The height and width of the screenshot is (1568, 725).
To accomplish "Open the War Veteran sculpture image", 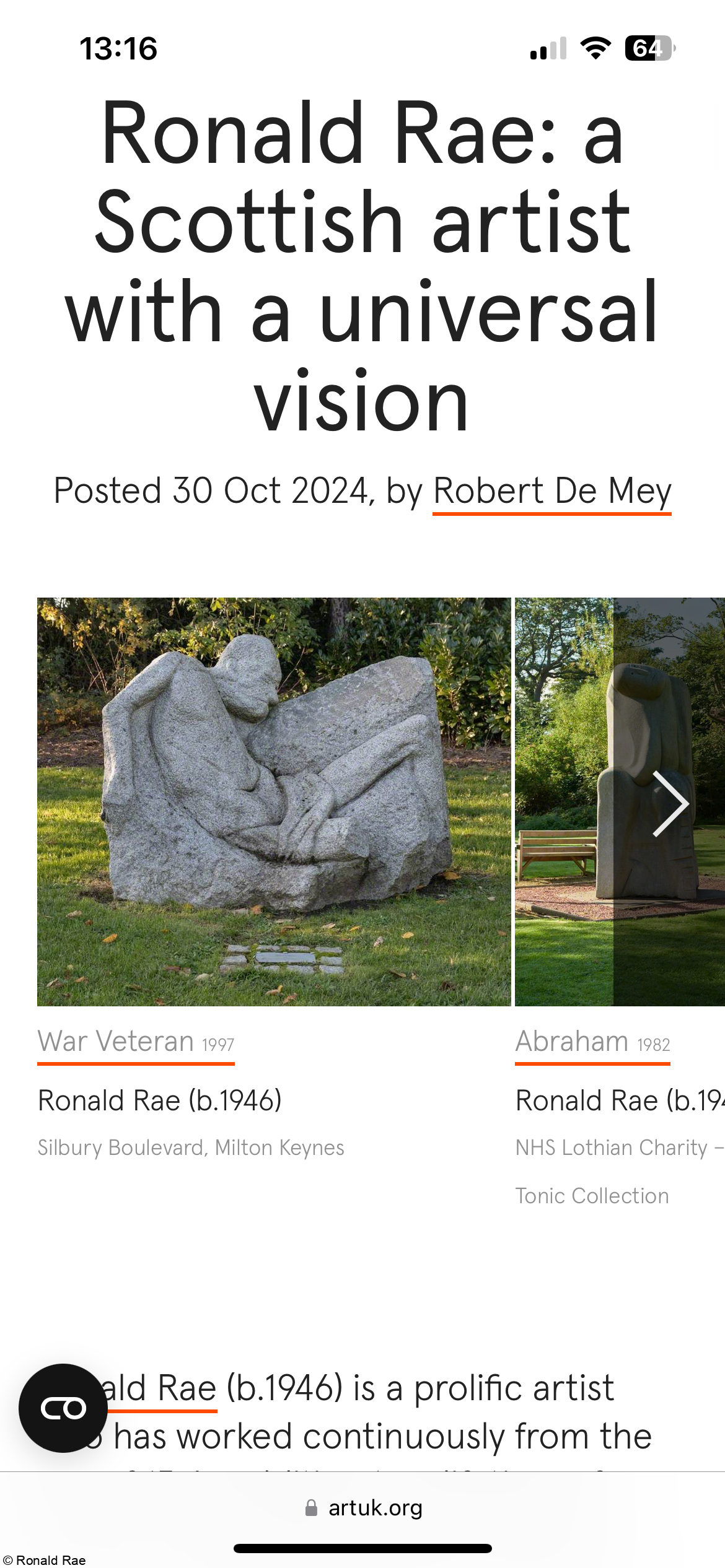I will pyautogui.click(x=274, y=801).
